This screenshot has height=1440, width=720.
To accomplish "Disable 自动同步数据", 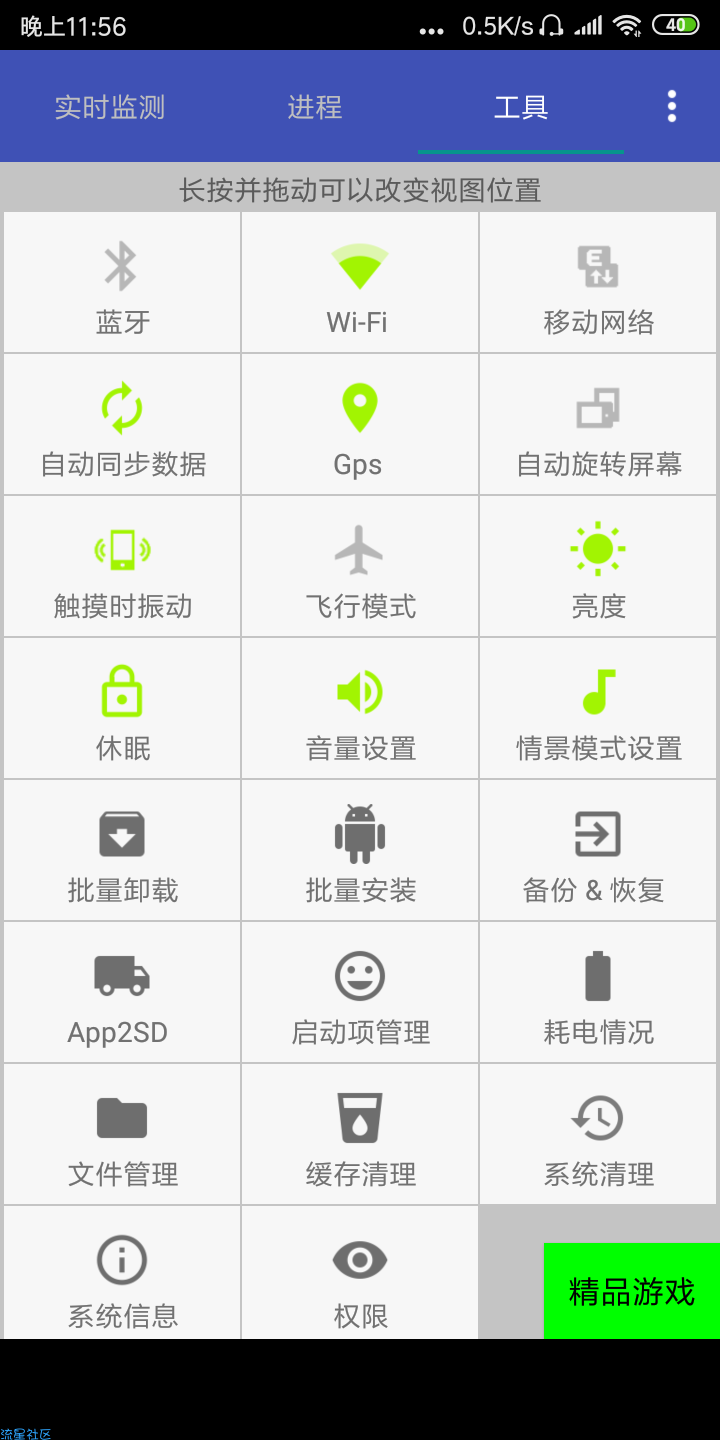I will pyautogui.click(x=122, y=424).
